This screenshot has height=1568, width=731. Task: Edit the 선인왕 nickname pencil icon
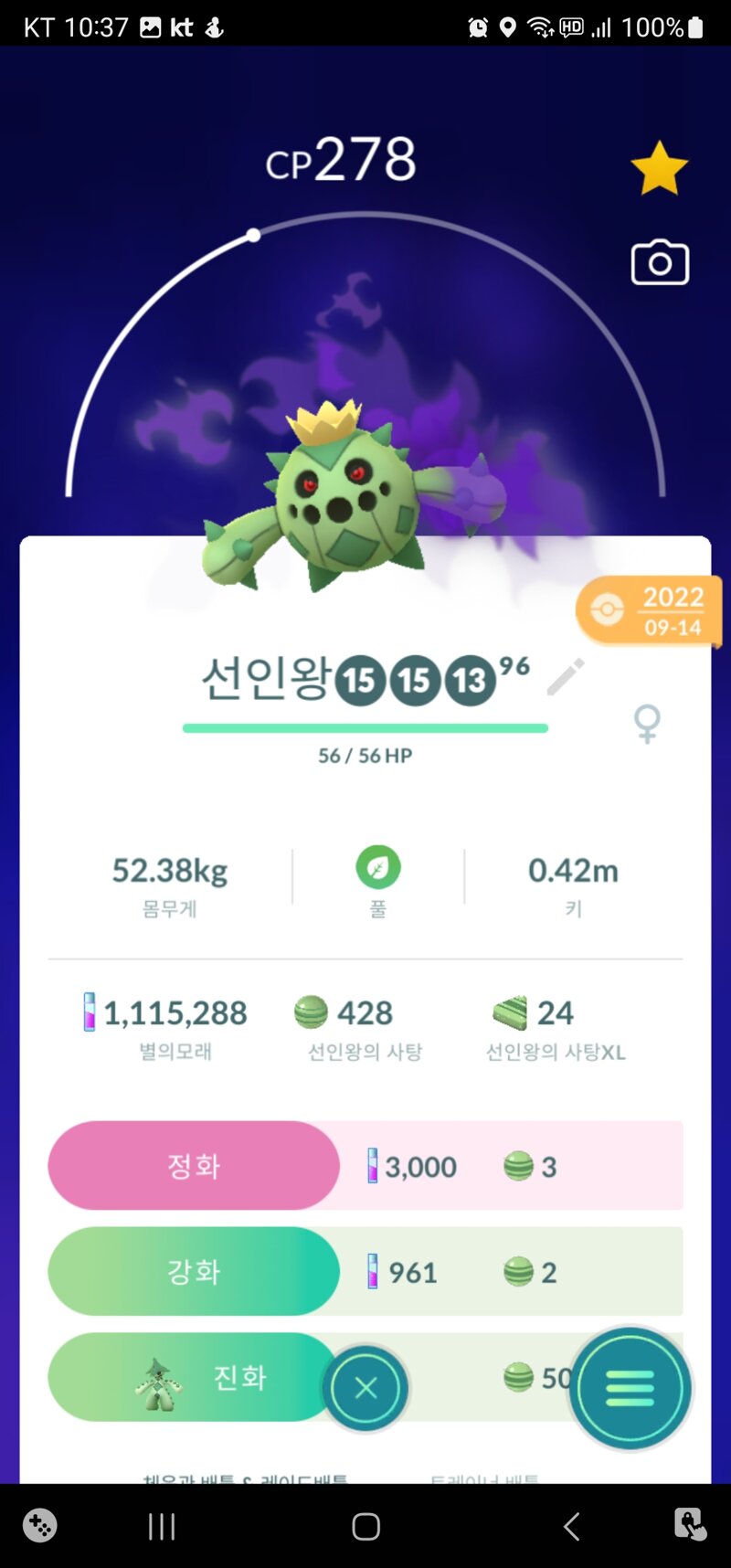click(566, 677)
